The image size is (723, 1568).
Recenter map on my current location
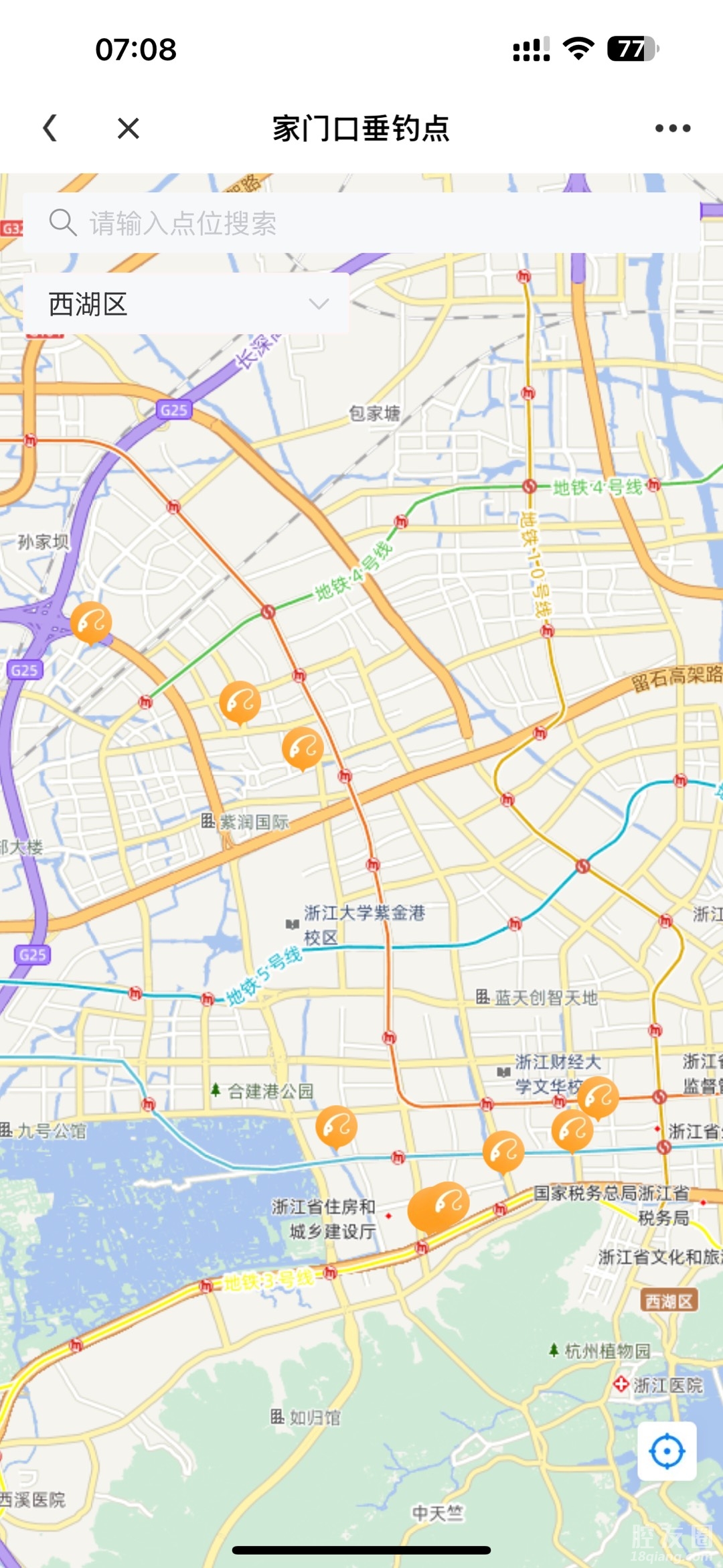click(667, 1451)
